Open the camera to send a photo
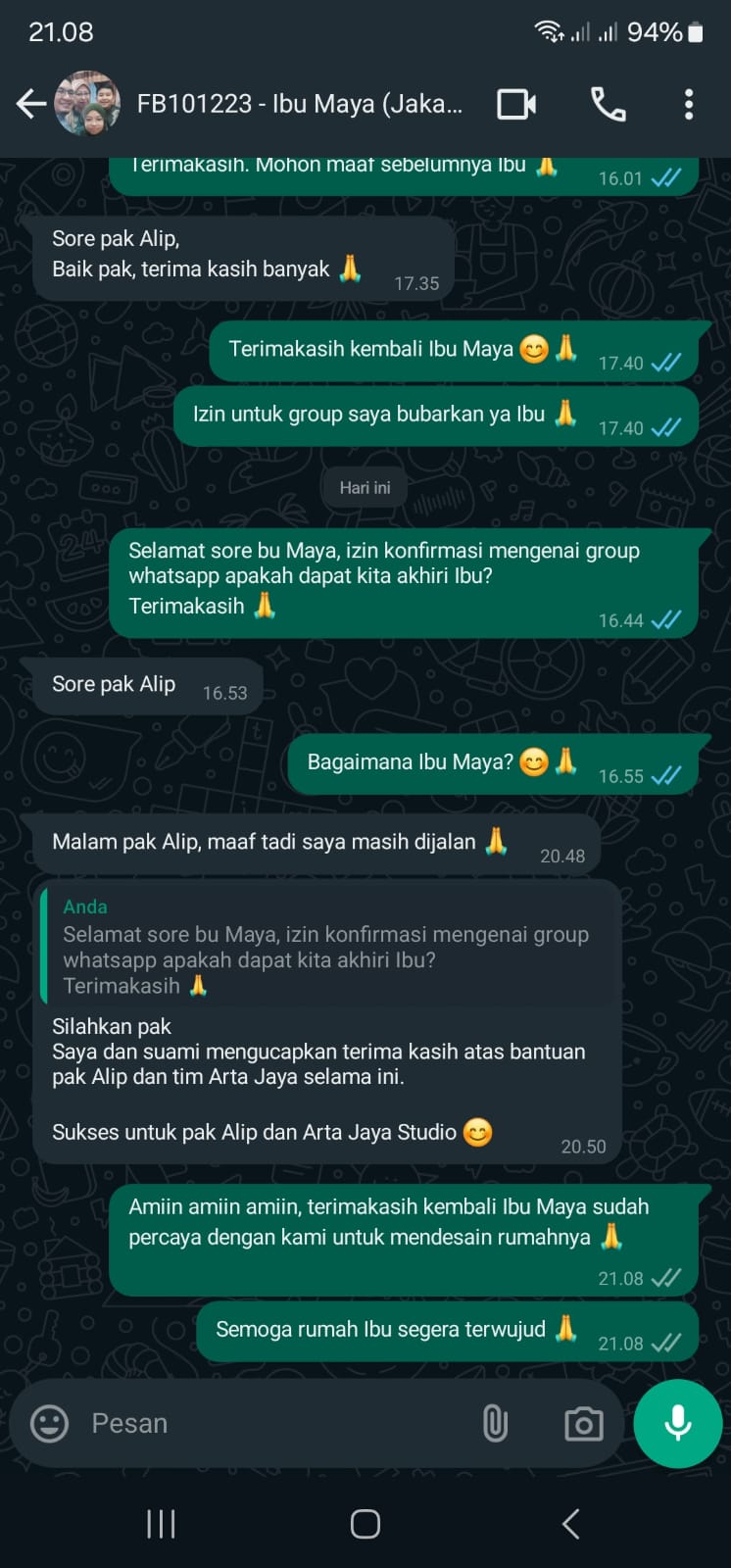This screenshot has width=731, height=1568. (584, 1423)
